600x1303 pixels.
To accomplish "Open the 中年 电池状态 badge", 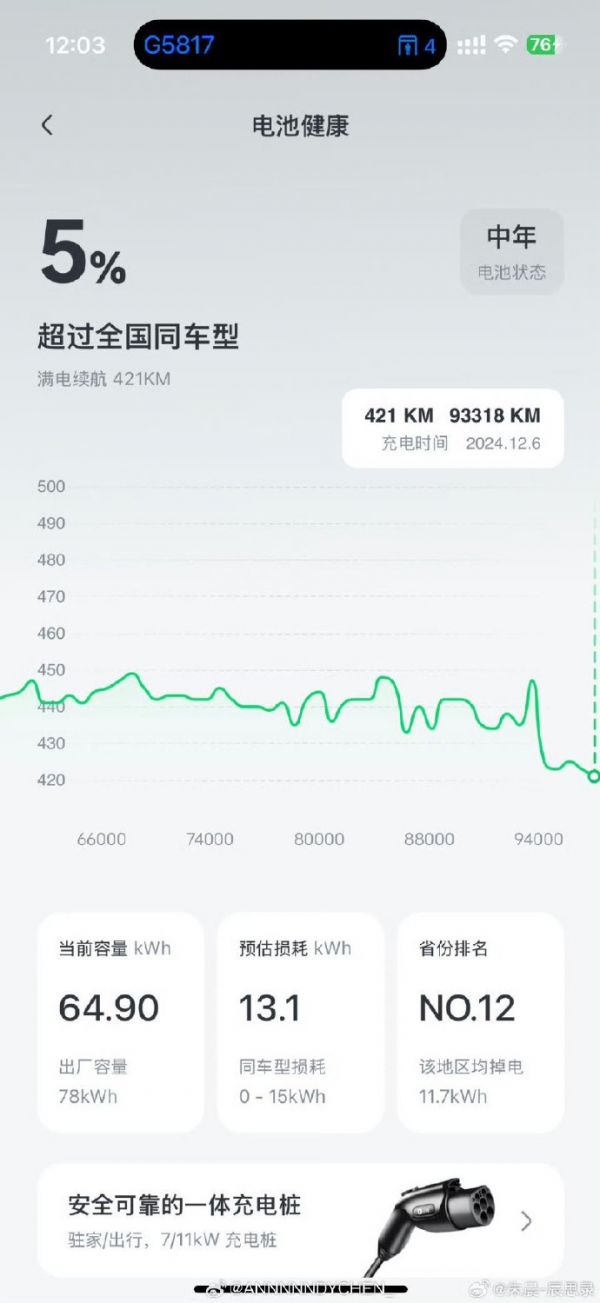I will (x=512, y=251).
